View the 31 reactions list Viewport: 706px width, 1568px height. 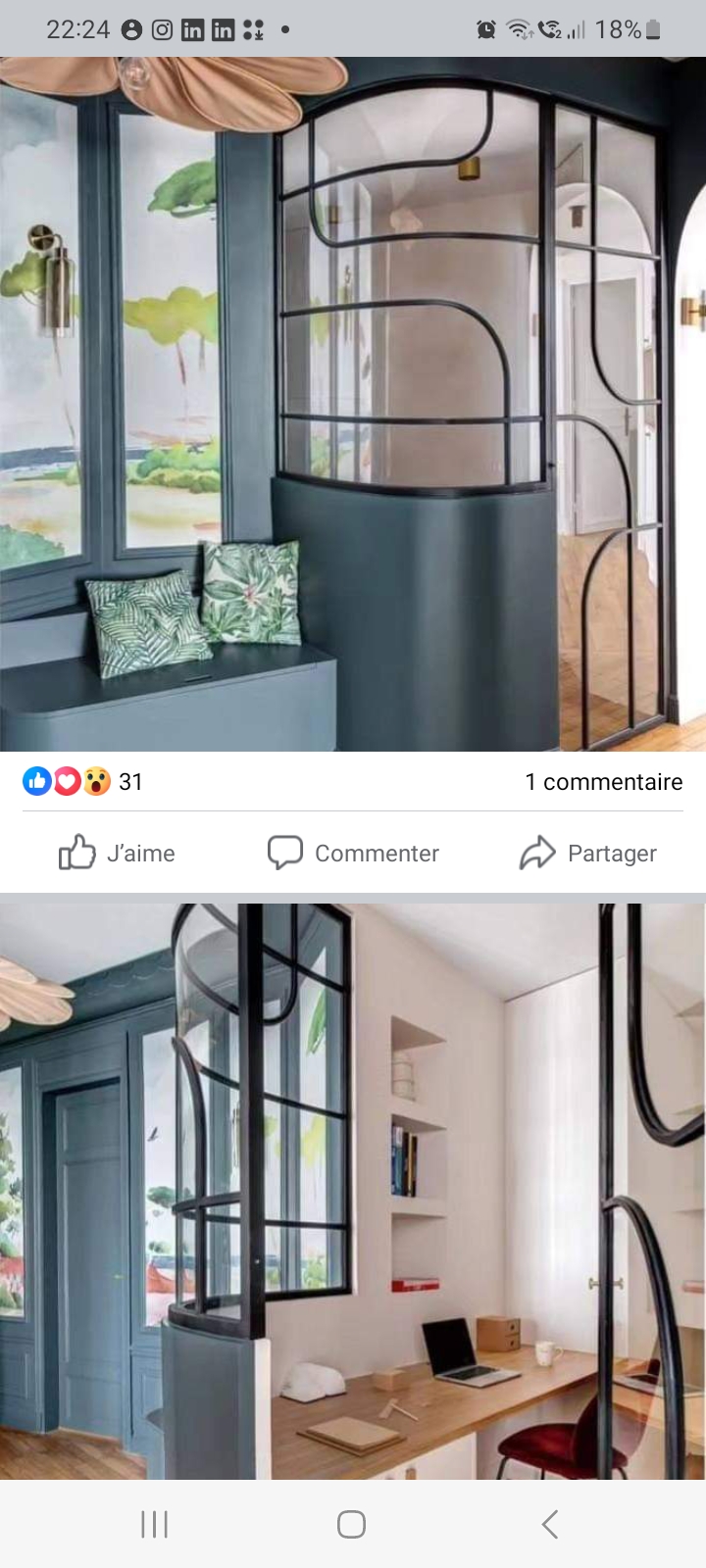tap(83, 782)
